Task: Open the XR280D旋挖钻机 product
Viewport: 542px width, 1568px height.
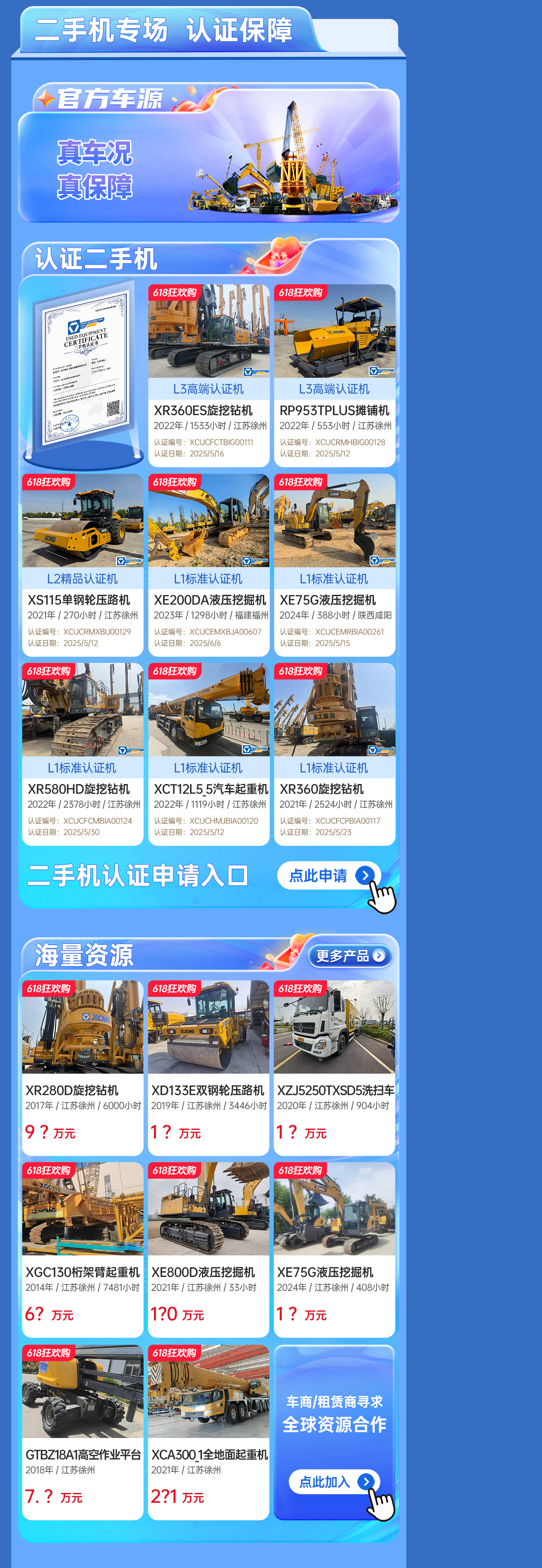Action: point(83,1068)
